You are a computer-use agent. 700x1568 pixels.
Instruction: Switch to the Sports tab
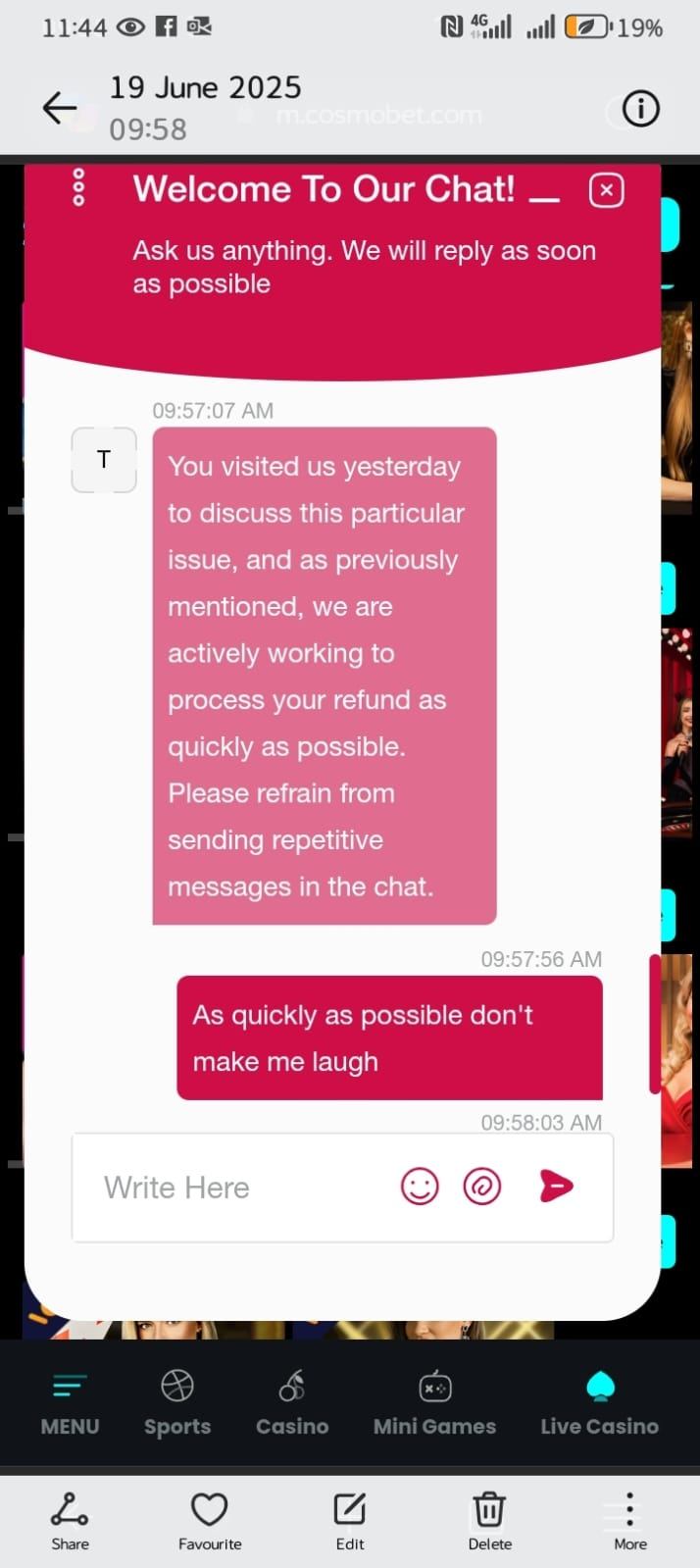tap(177, 1404)
